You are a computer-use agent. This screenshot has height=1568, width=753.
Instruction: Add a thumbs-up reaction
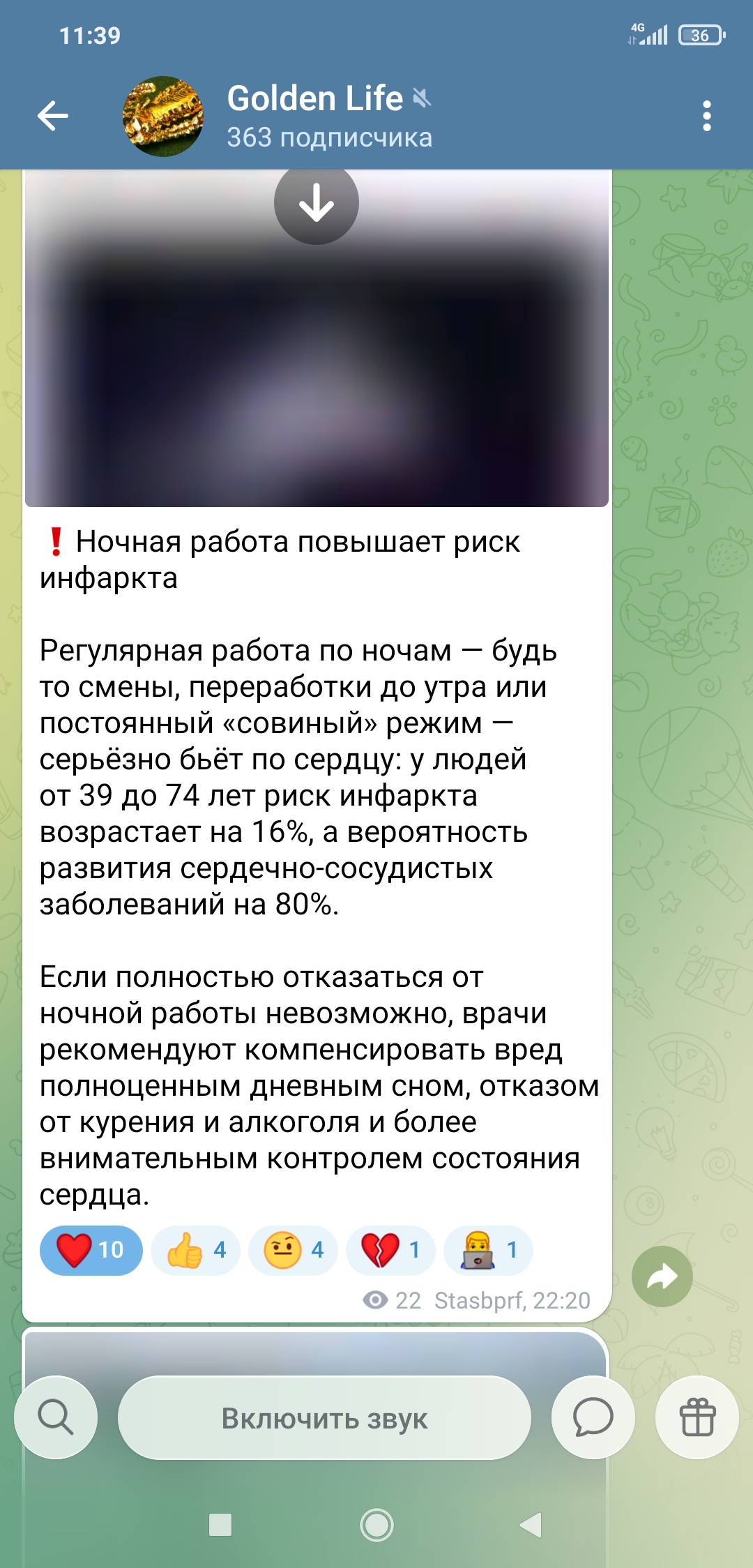pyautogui.click(x=196, y=1250)
